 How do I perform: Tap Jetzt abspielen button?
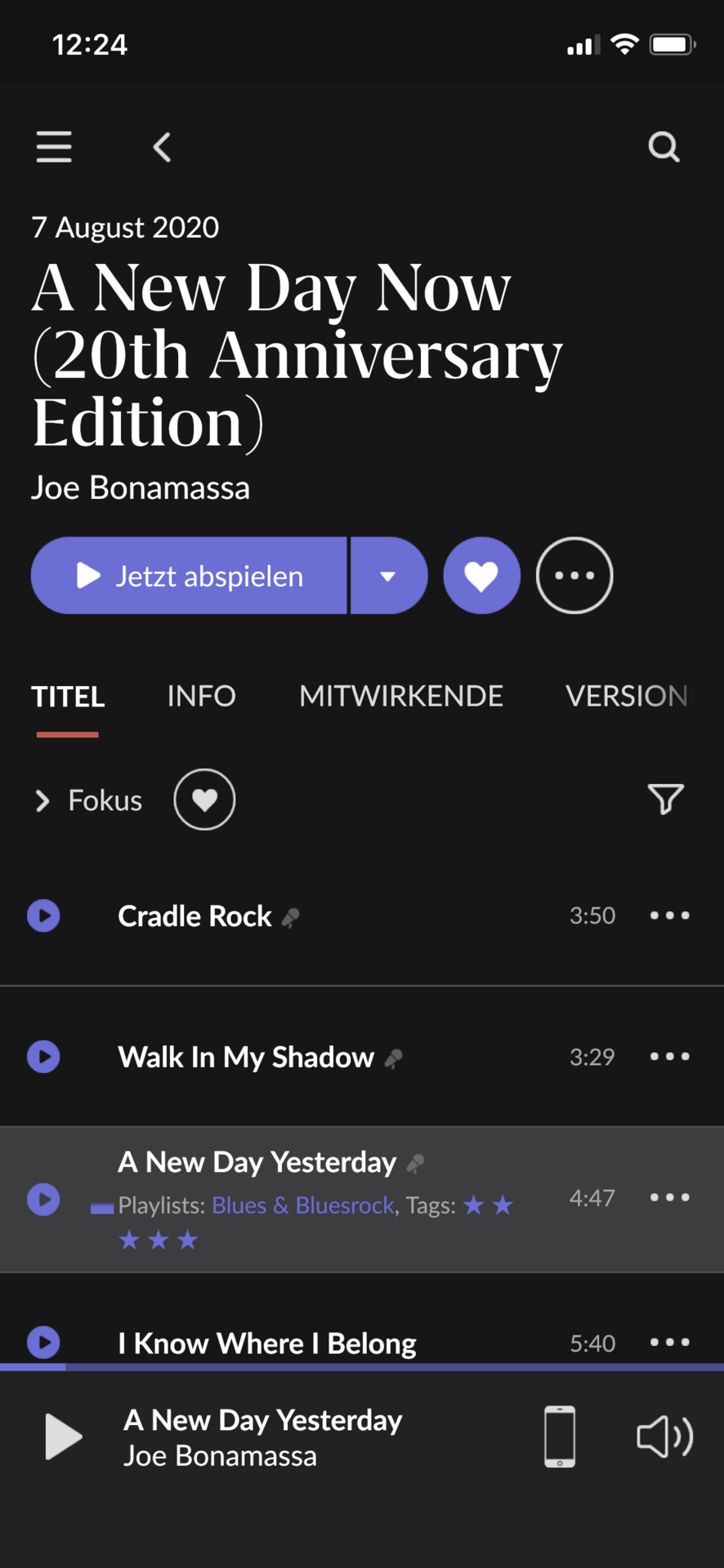click(x=189, y=576)
